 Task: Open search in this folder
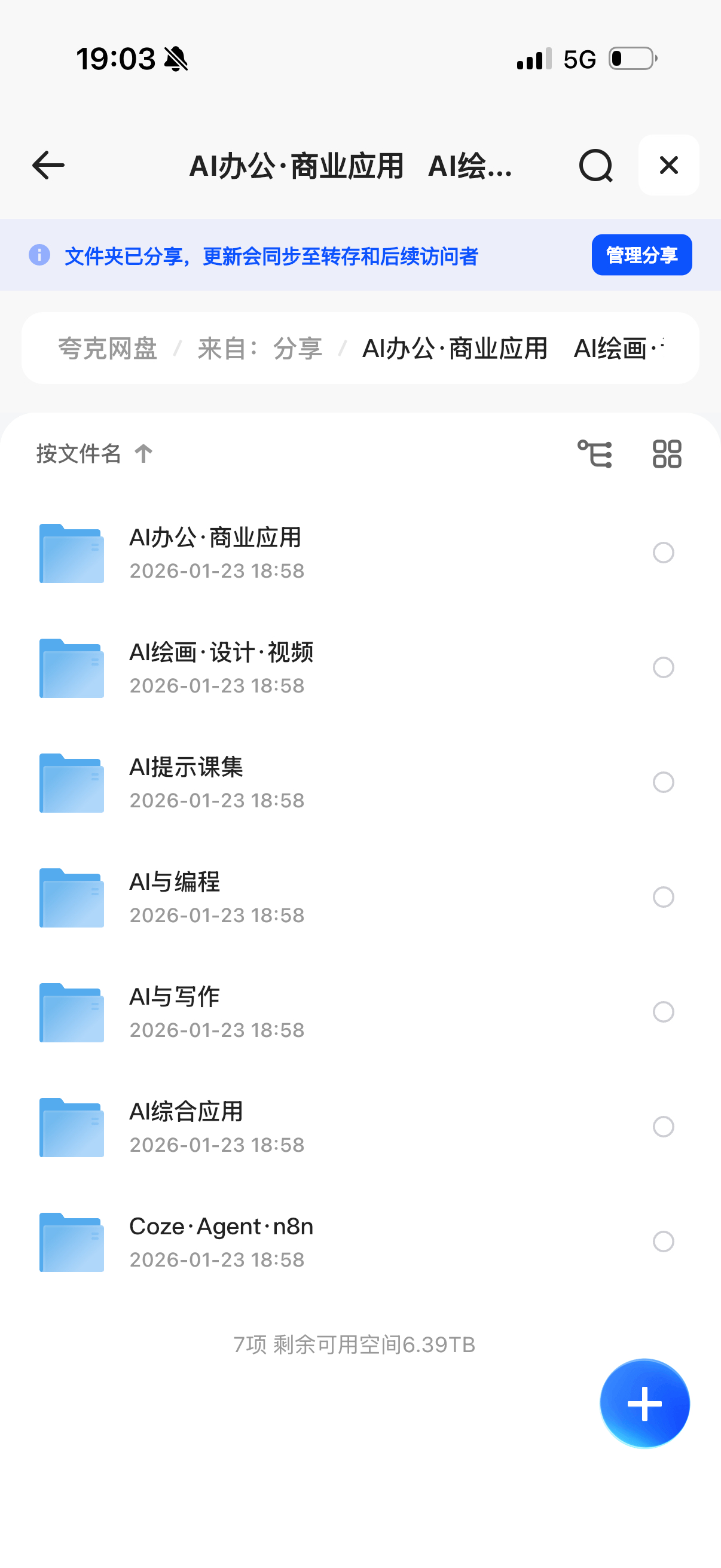click(595, 166)
